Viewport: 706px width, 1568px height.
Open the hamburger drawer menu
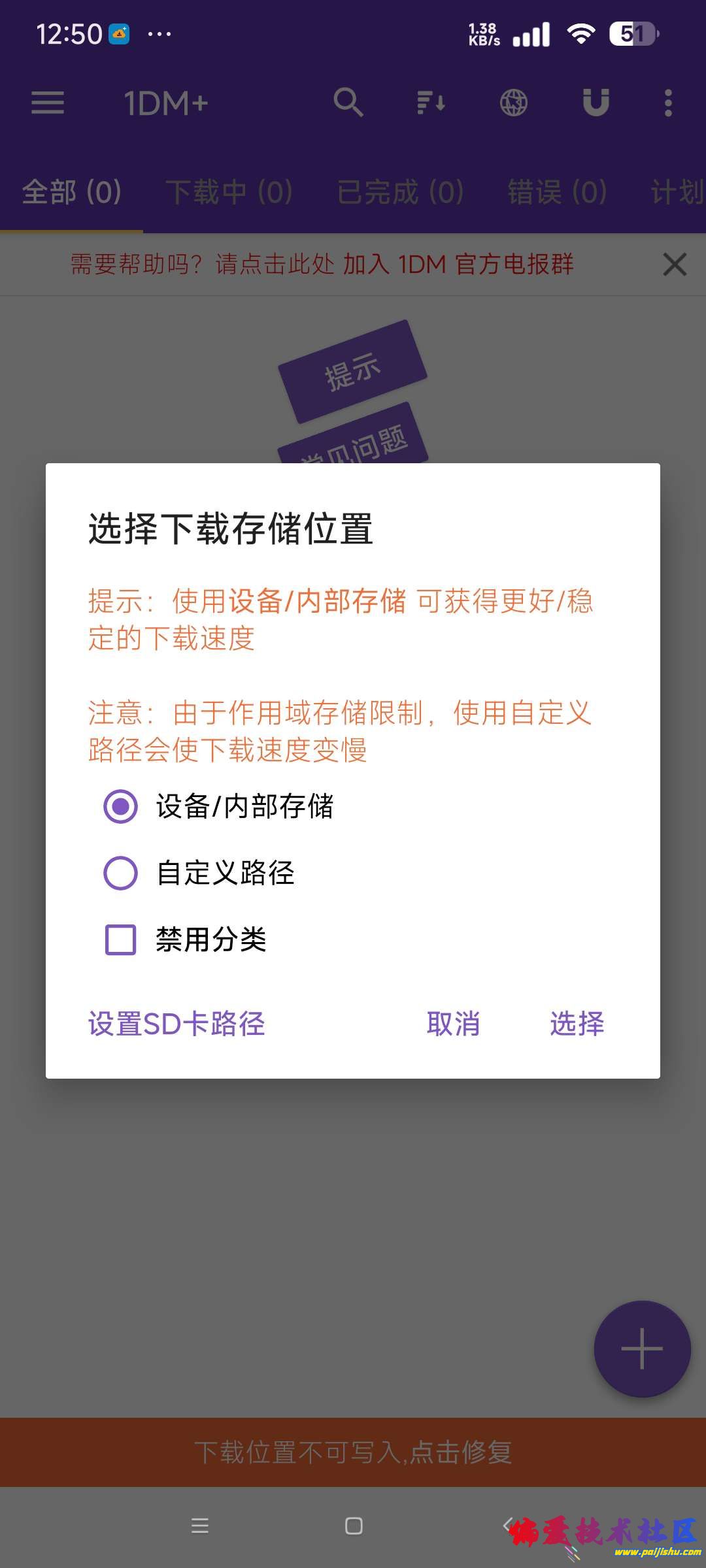coord(48,103)
